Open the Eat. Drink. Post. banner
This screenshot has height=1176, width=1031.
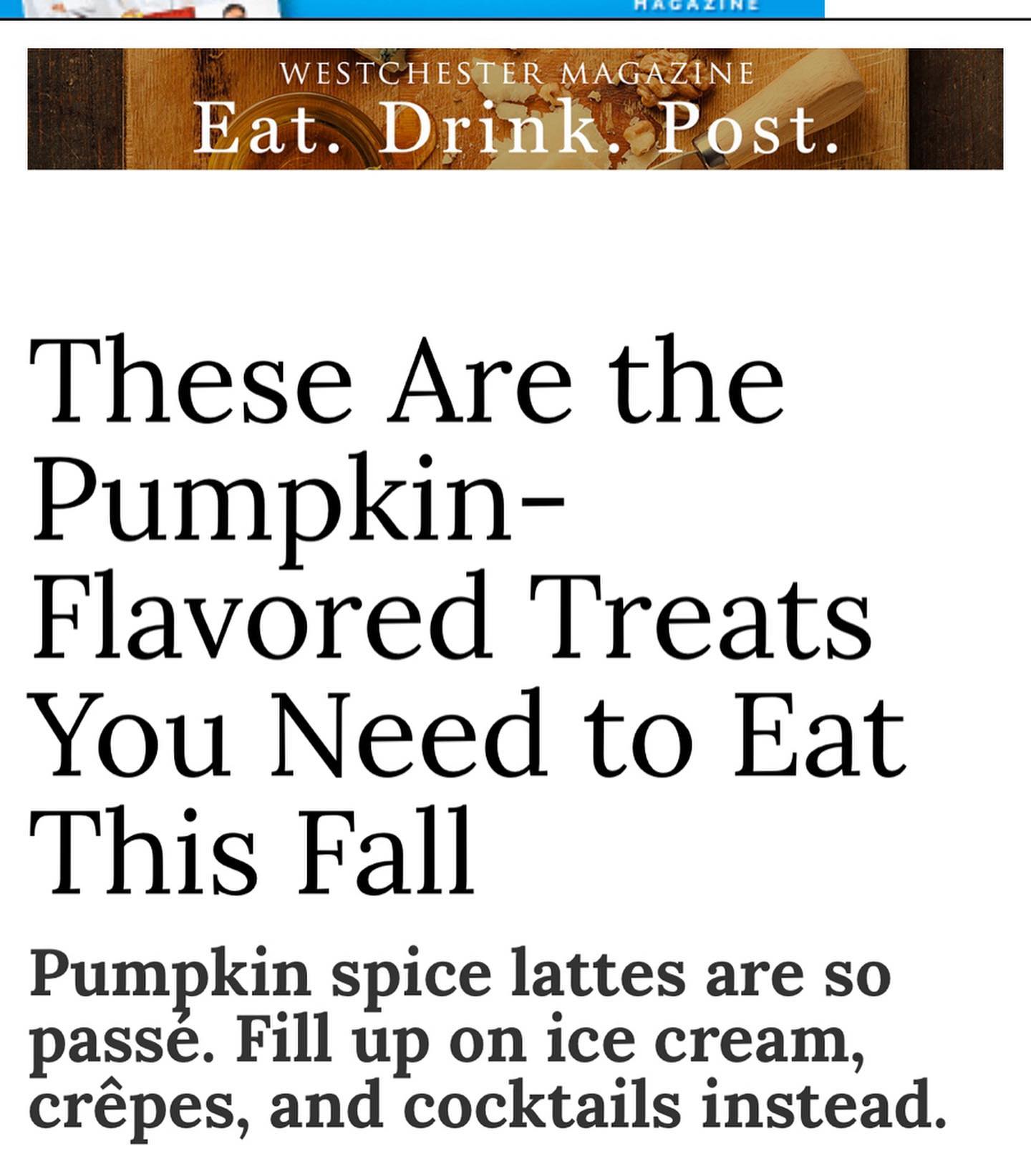[x=515, y=109]
